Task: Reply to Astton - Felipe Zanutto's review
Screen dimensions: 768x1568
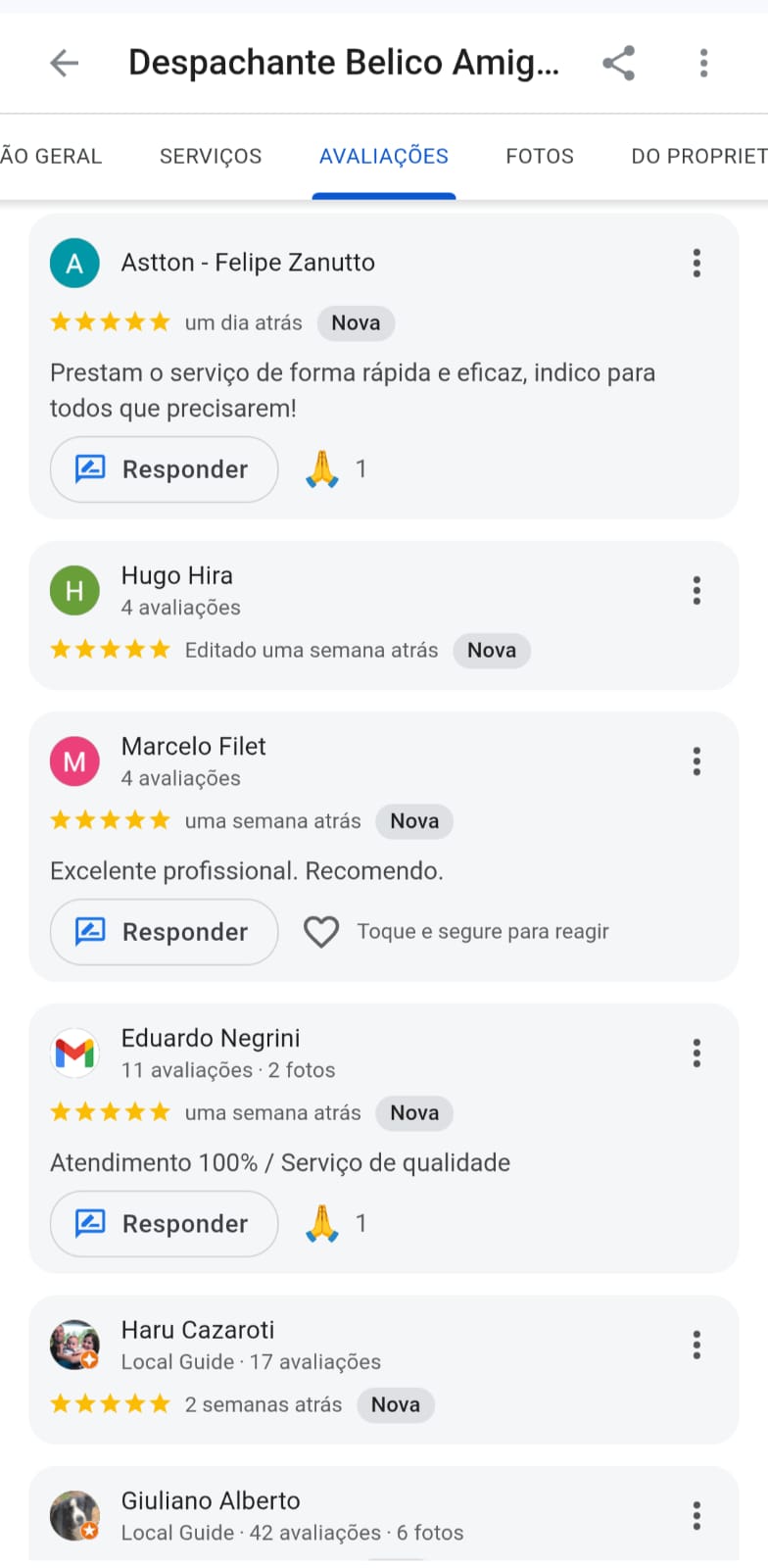Action: click(x=165, y=469)
